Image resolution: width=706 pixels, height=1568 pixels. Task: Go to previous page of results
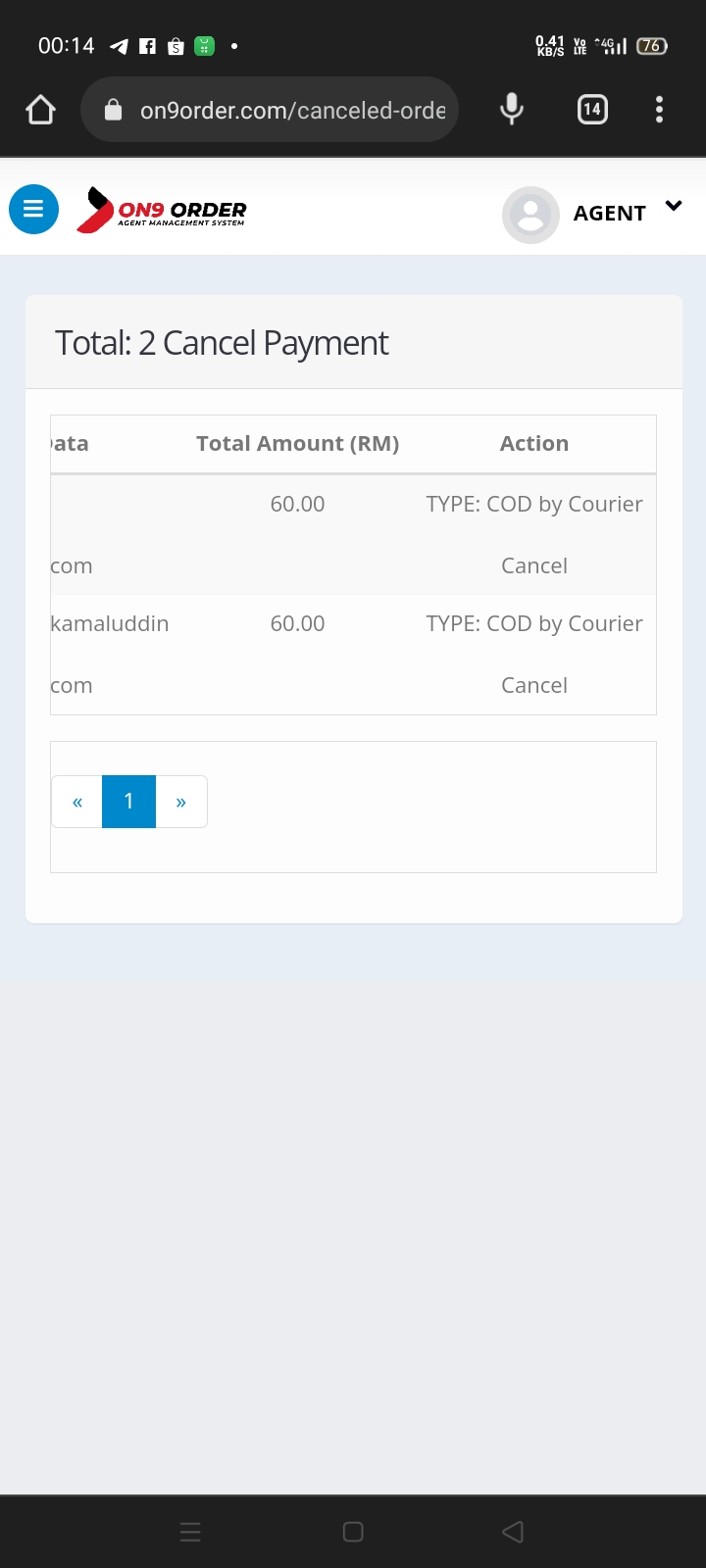77,802
